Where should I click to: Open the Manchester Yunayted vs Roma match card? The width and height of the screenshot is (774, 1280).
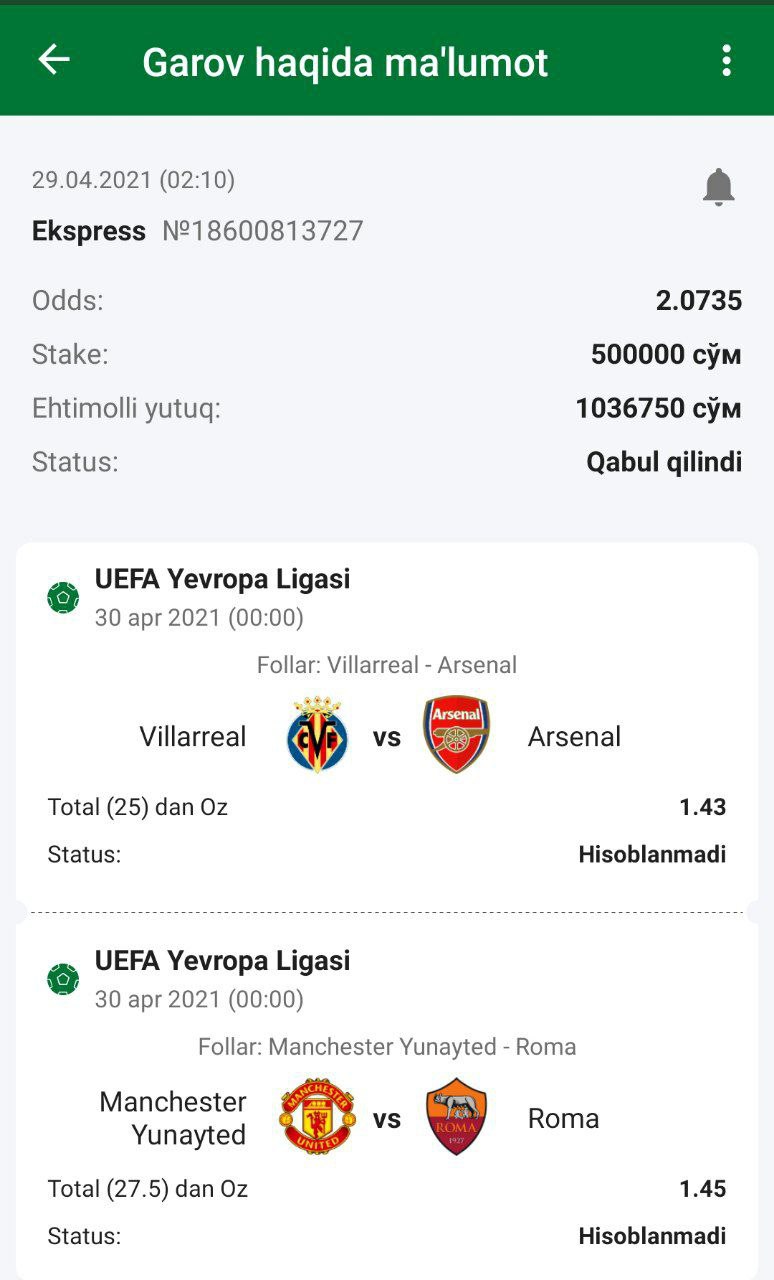386,1118
